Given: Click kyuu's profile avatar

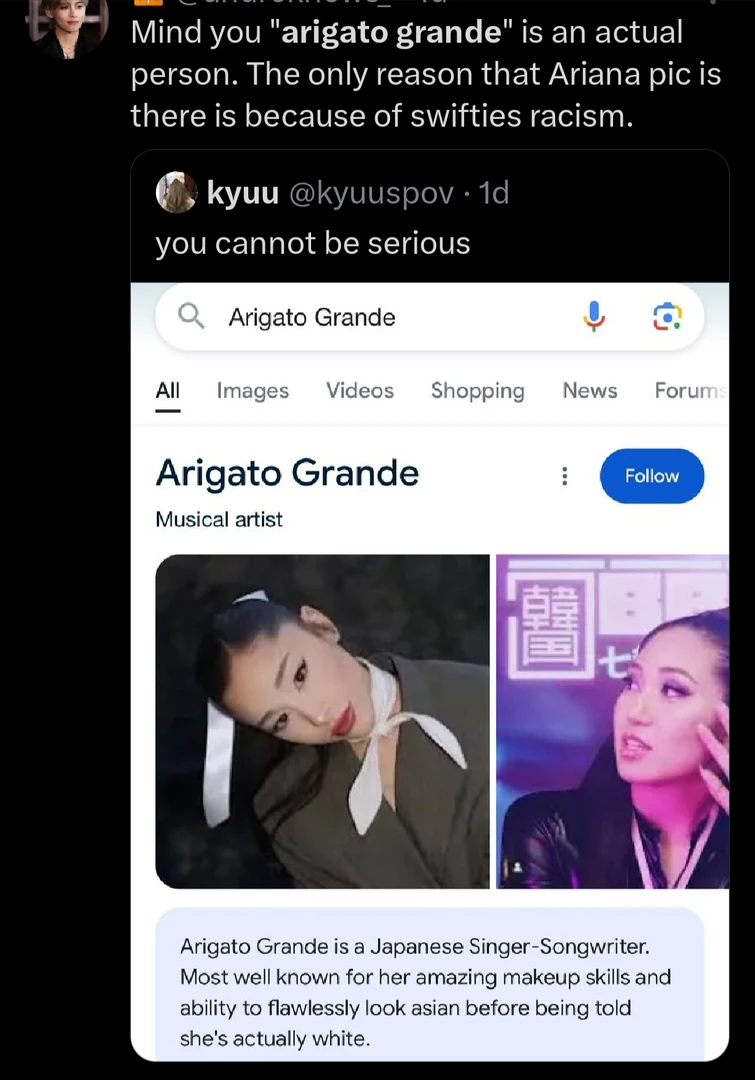Looking at the screenshot, I should [177, 193].
